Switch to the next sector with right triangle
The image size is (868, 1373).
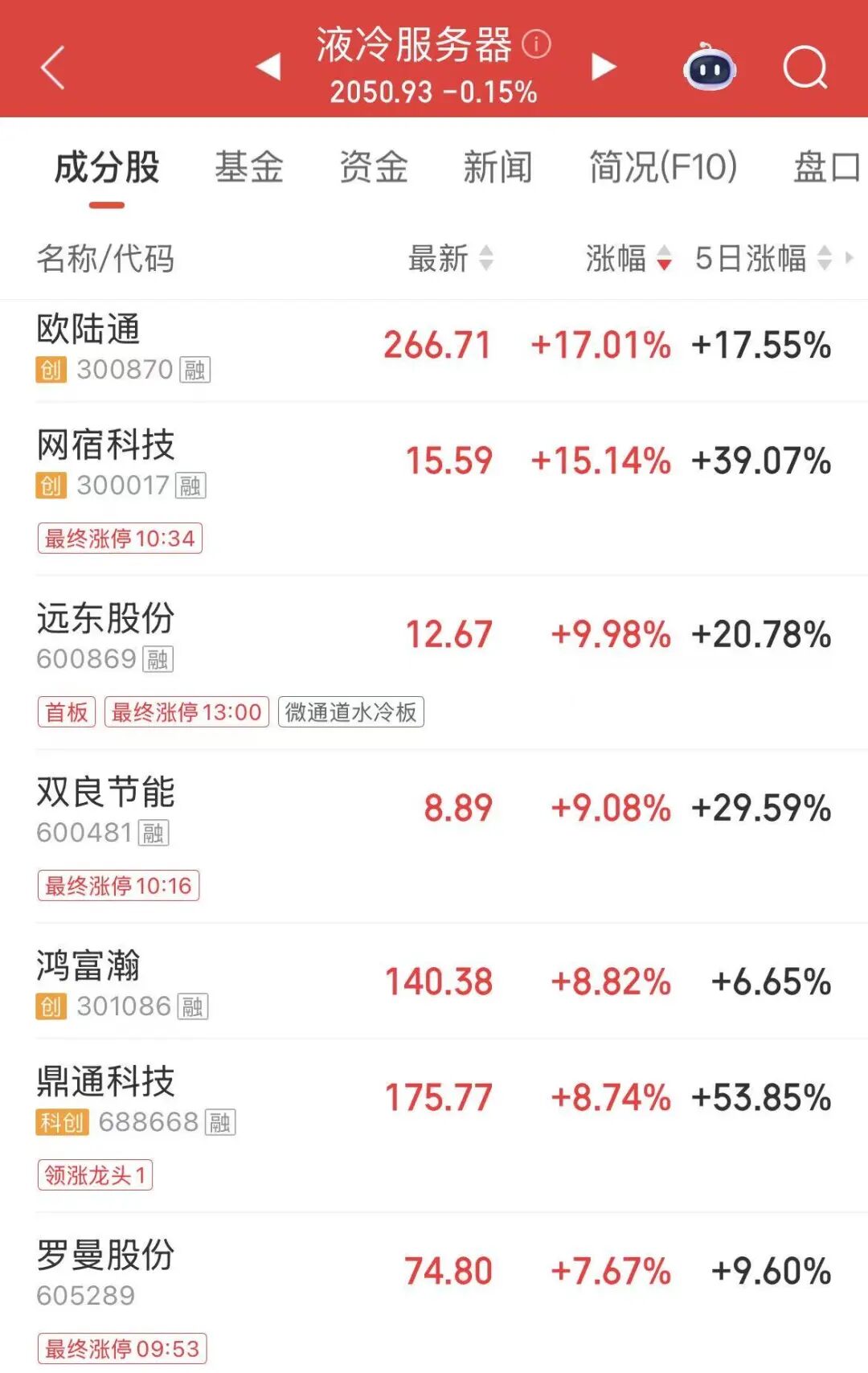click(604, 67)
